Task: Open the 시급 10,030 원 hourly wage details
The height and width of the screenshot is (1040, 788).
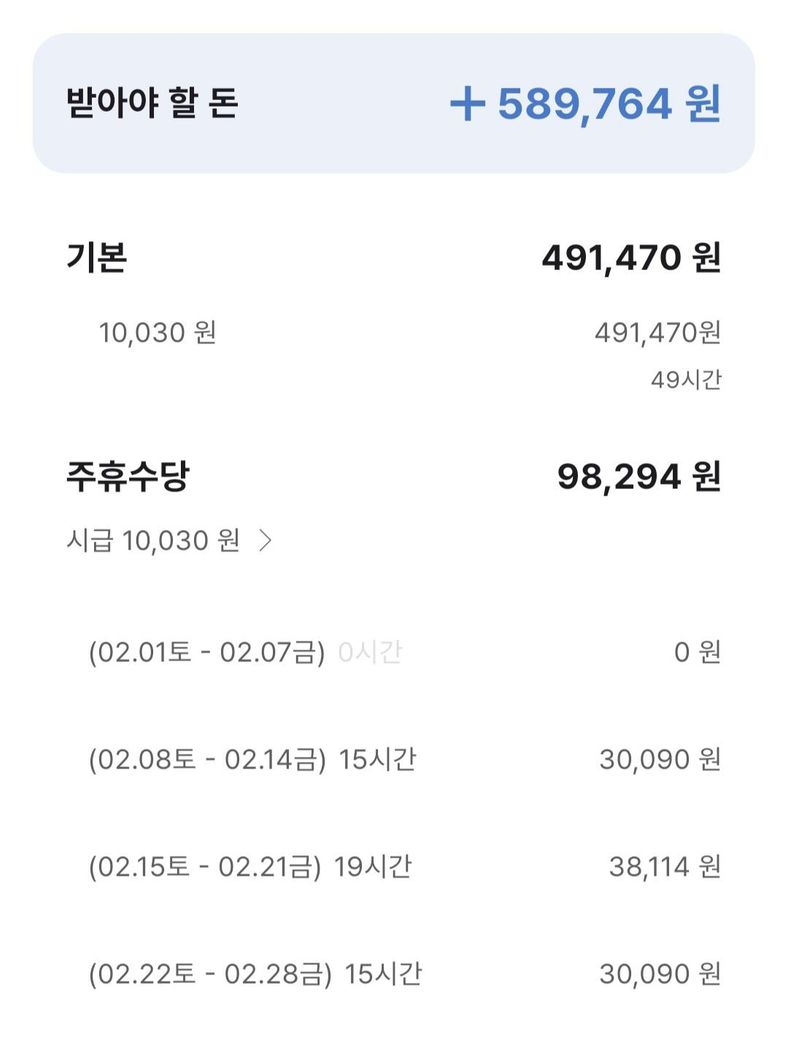Action: pyautogui.click(x=170, y=541)
